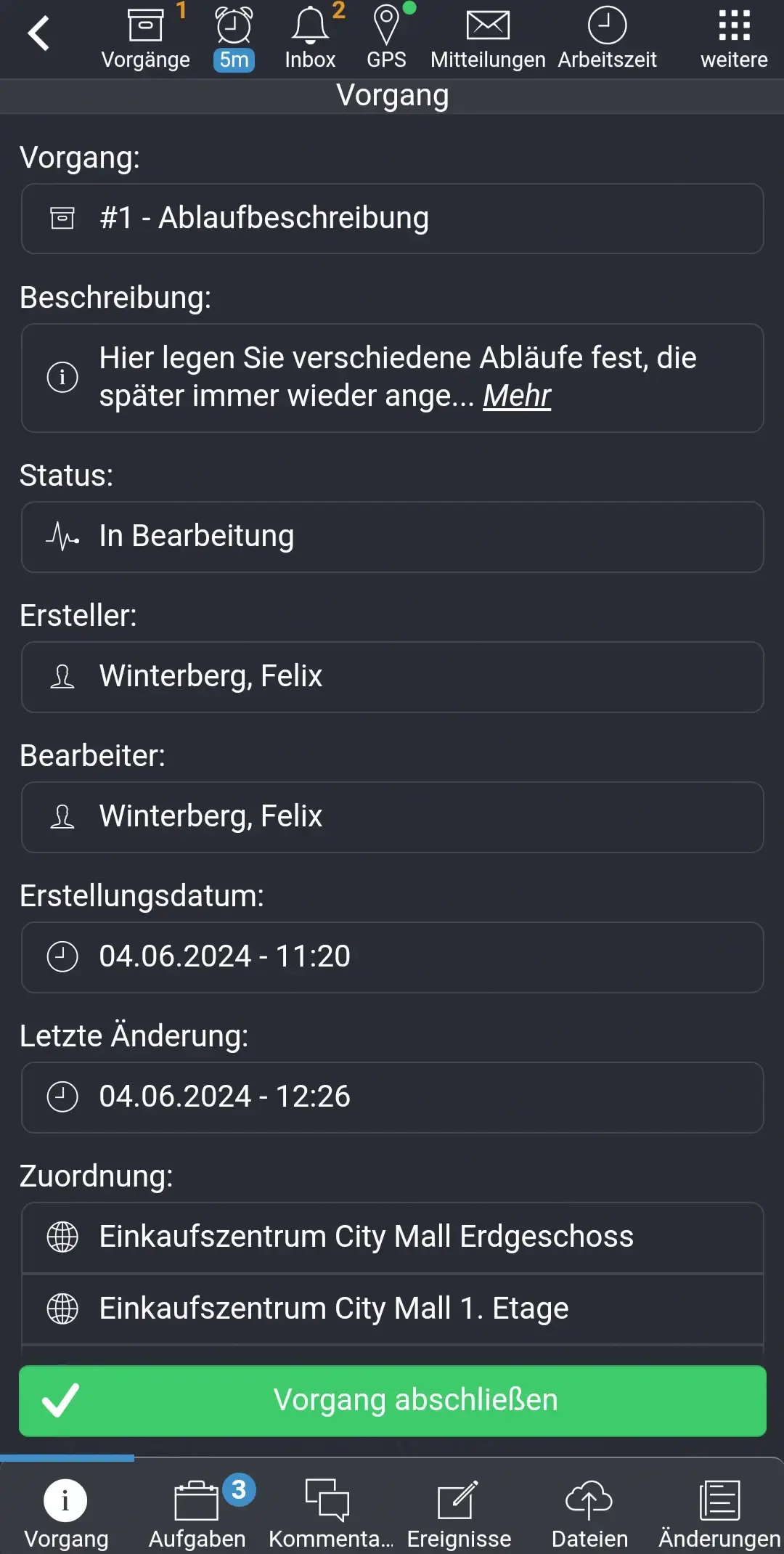Open the Bearbeiter field to change editor
Image resolution: width=784 pixels, height=1554 pixels.
point(392,817)
